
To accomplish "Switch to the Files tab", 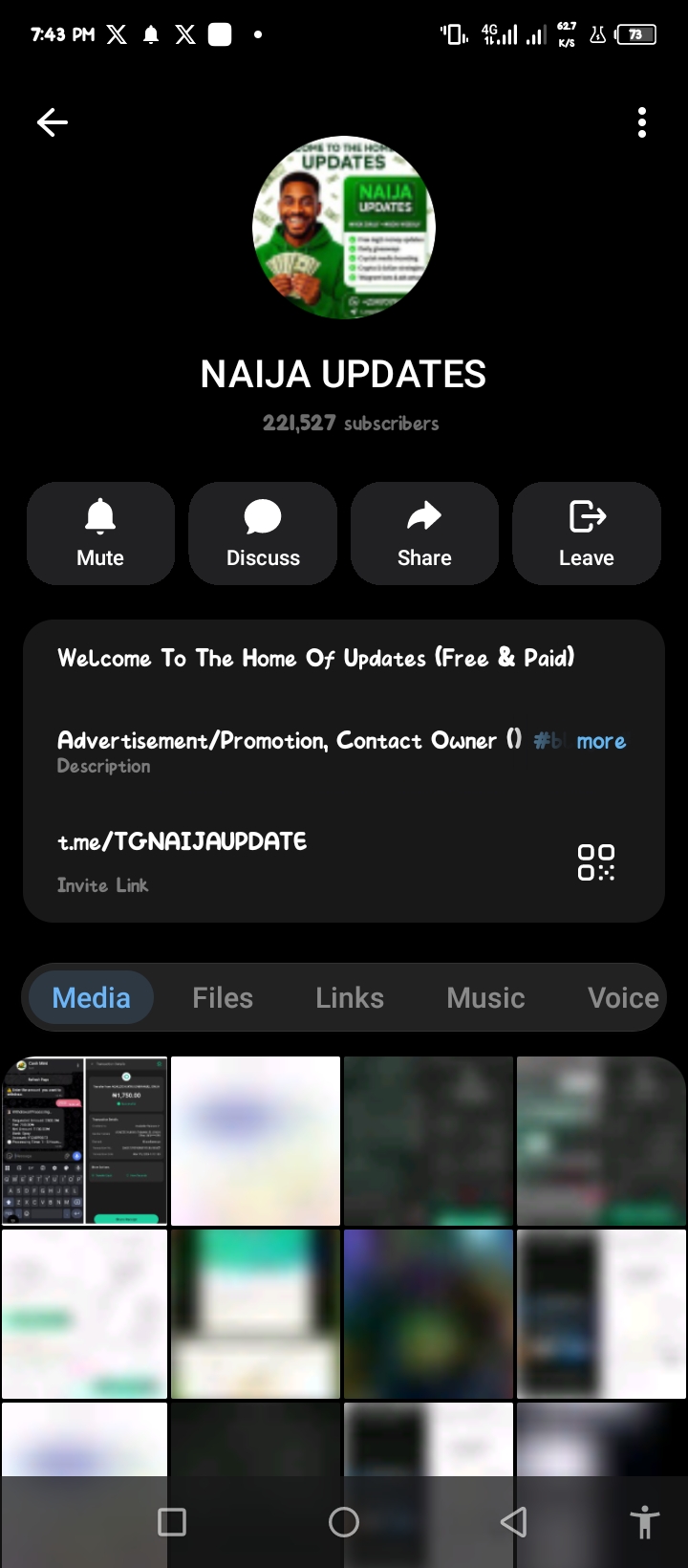I will 223,997.
